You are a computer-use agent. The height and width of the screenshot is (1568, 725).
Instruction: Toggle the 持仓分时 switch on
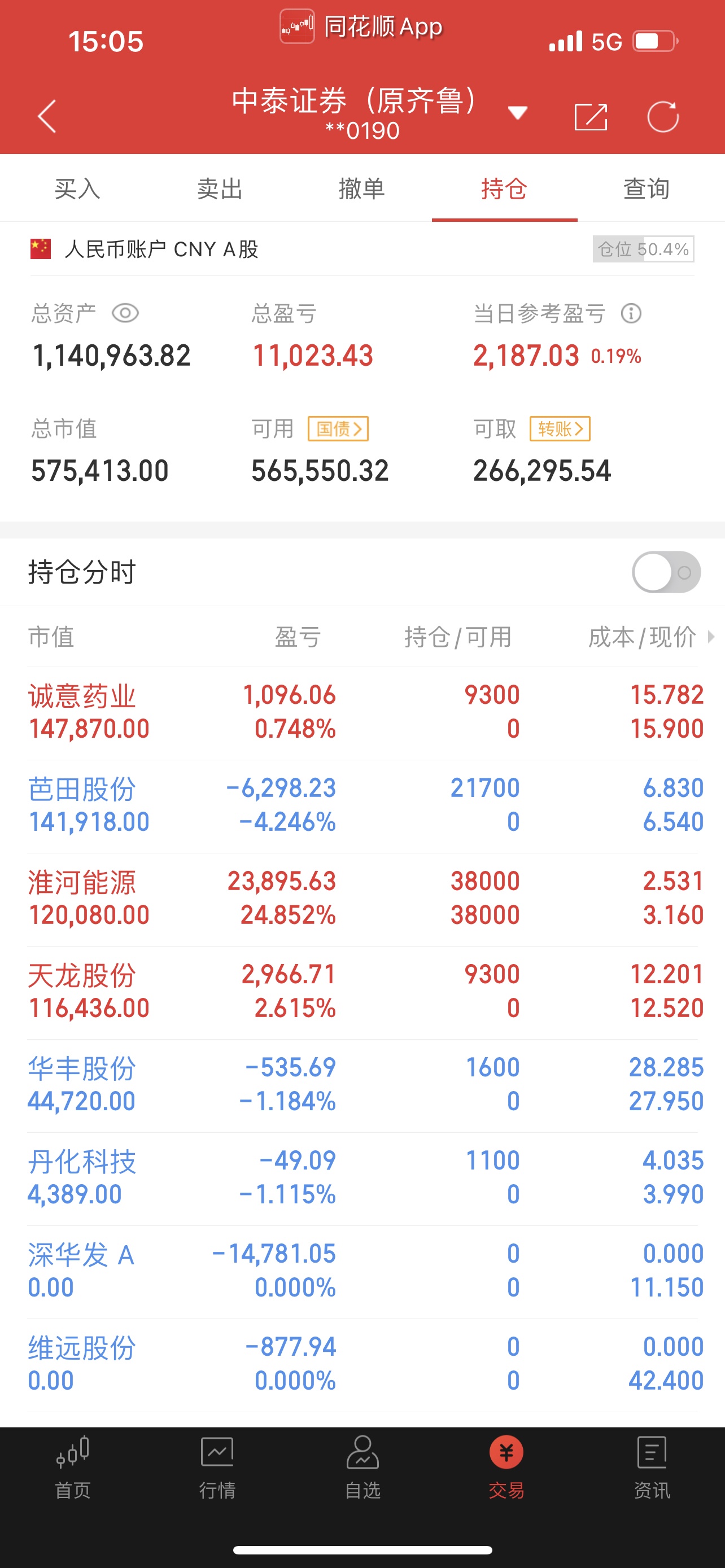[x=666, y=572]
